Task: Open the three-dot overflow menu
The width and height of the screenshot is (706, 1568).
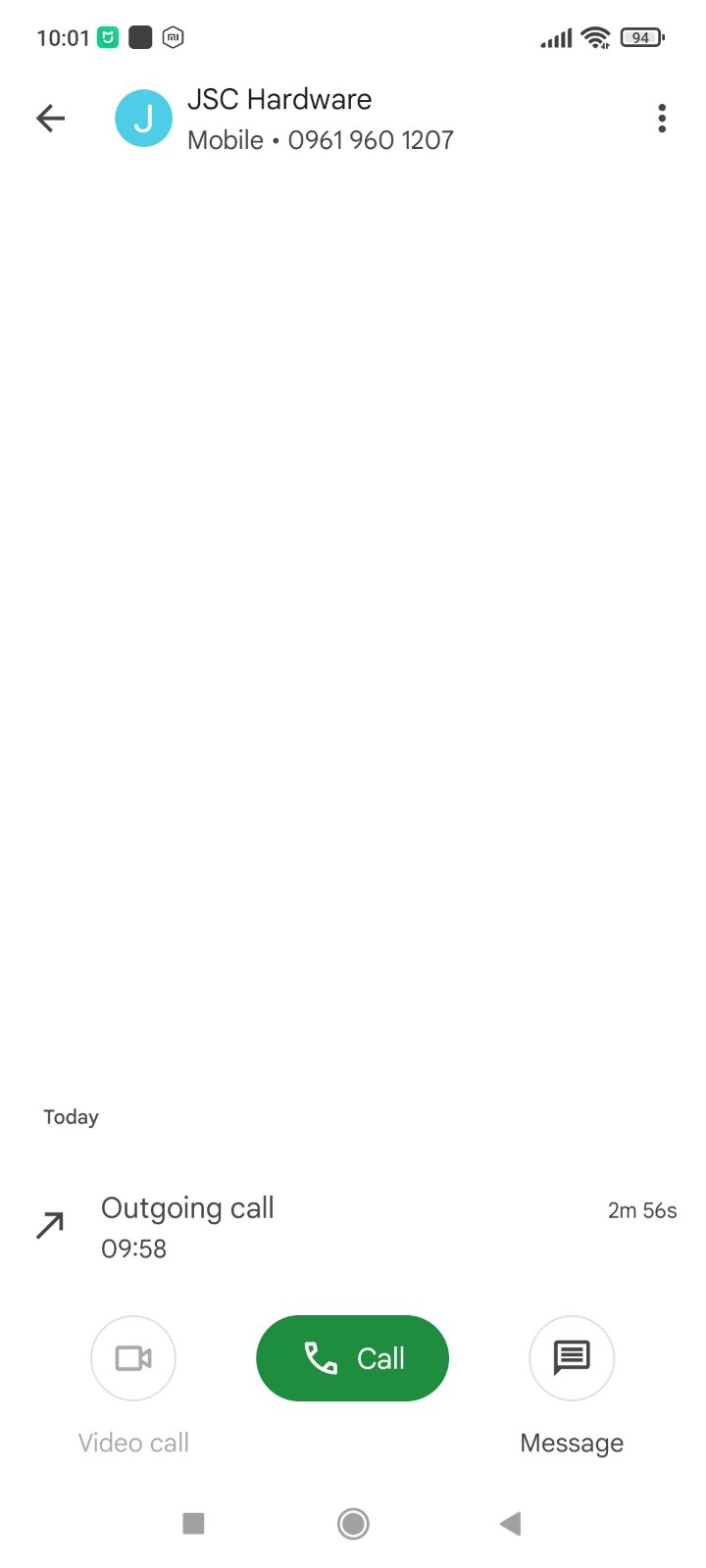Action: (662, 119)
